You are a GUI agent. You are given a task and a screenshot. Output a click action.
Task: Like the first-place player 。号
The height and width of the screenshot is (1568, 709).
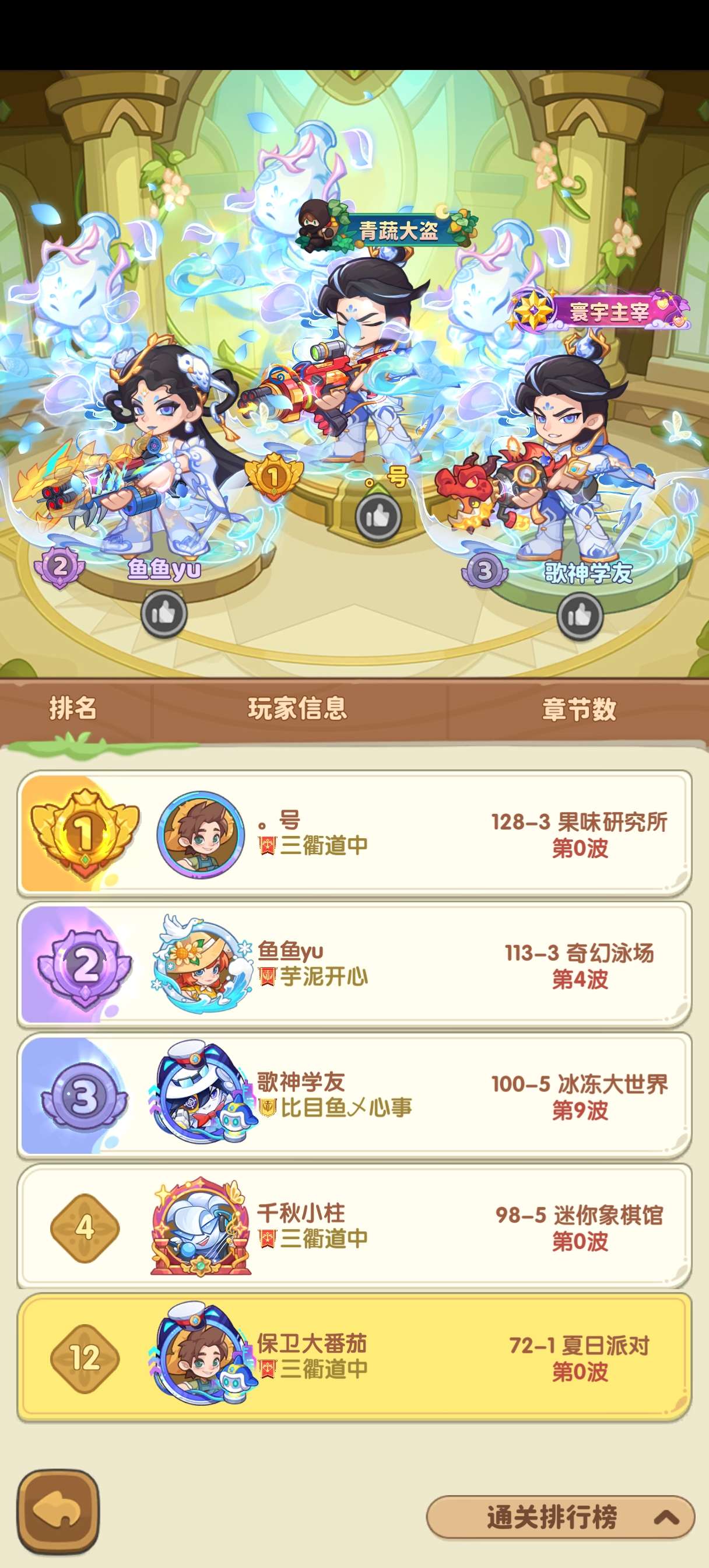pos(378,517)
